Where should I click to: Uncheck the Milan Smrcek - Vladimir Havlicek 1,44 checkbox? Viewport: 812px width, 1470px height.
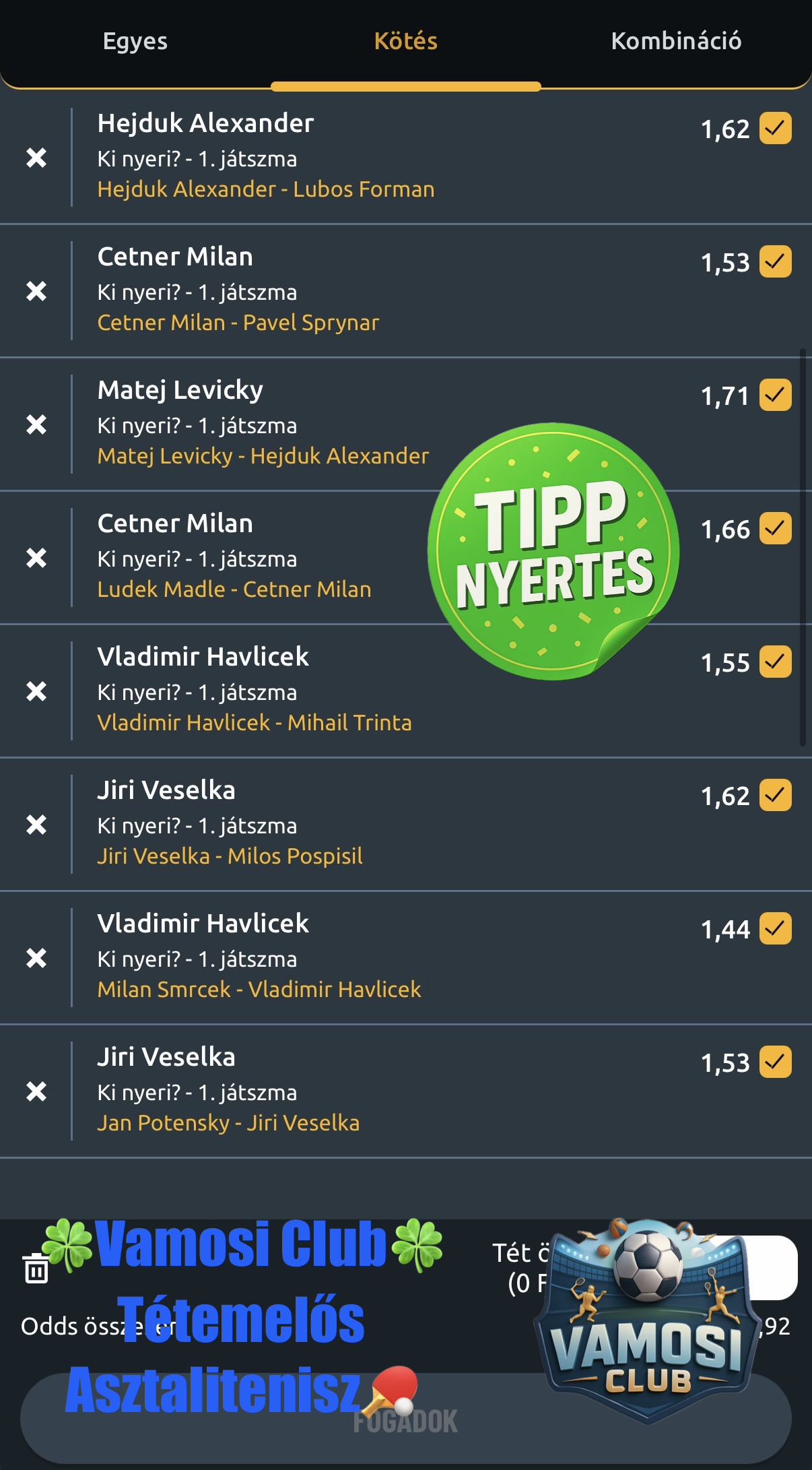pyautogui.click(x=775, y=929)
